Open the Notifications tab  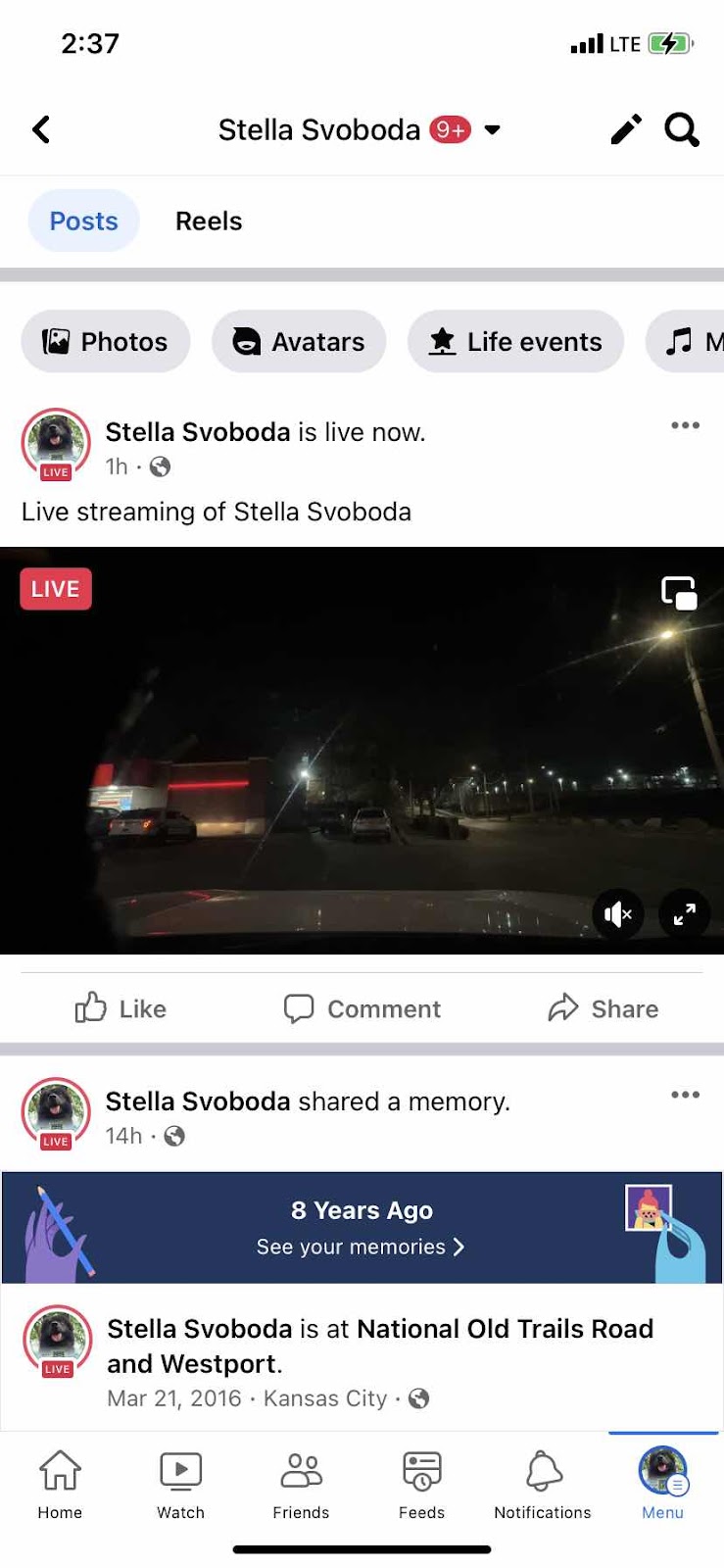pos(542,1484)
